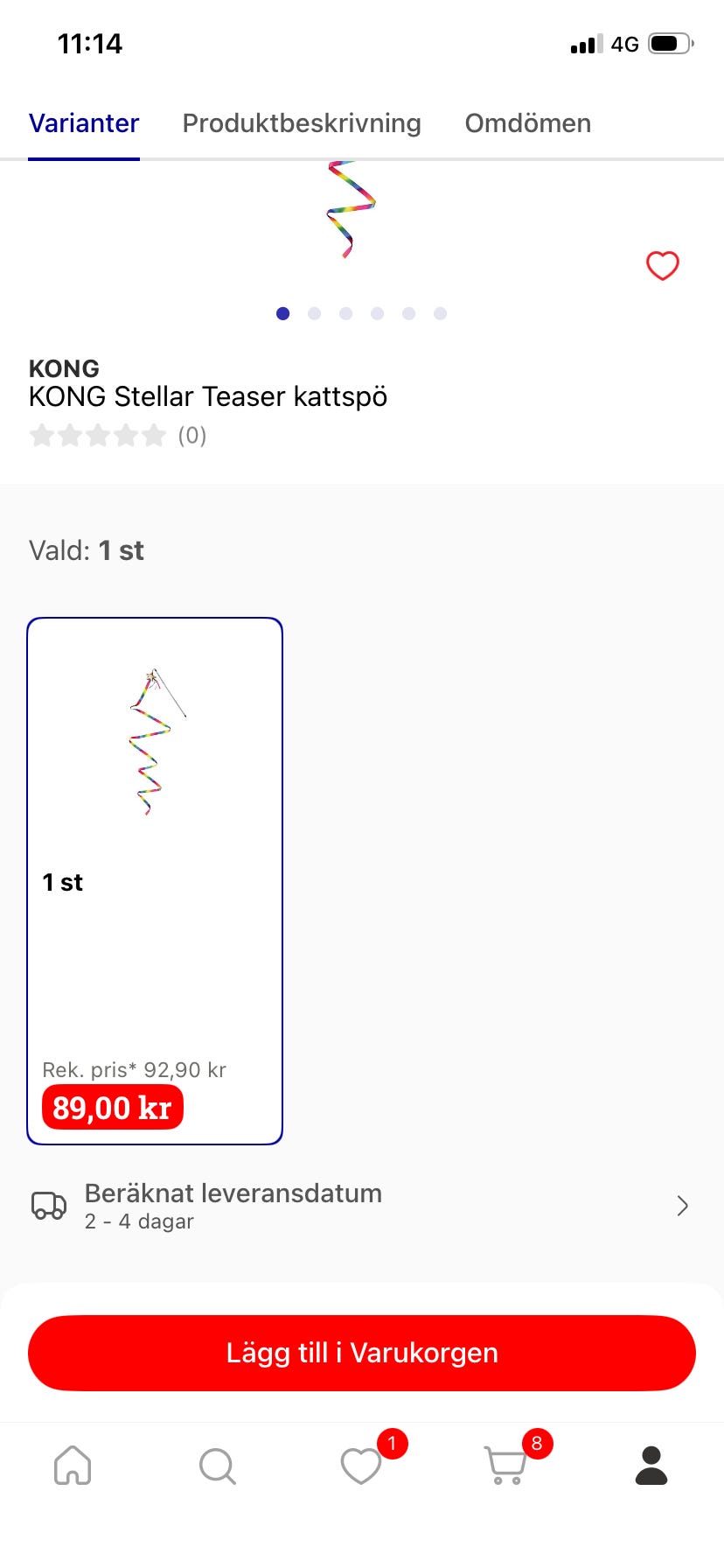724x1568 pixels.
Task: Jump to the second product image dot
Action: click(x=315, y=313)
